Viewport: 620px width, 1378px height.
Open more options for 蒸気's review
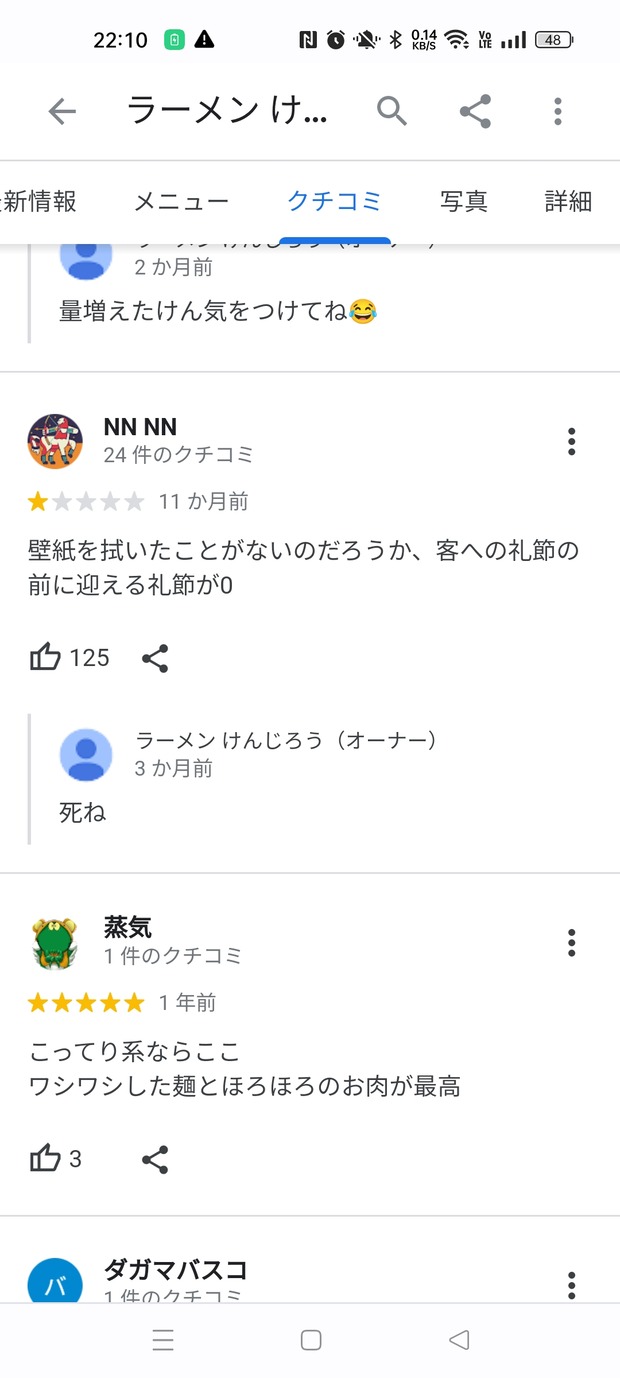coord(572,942)
